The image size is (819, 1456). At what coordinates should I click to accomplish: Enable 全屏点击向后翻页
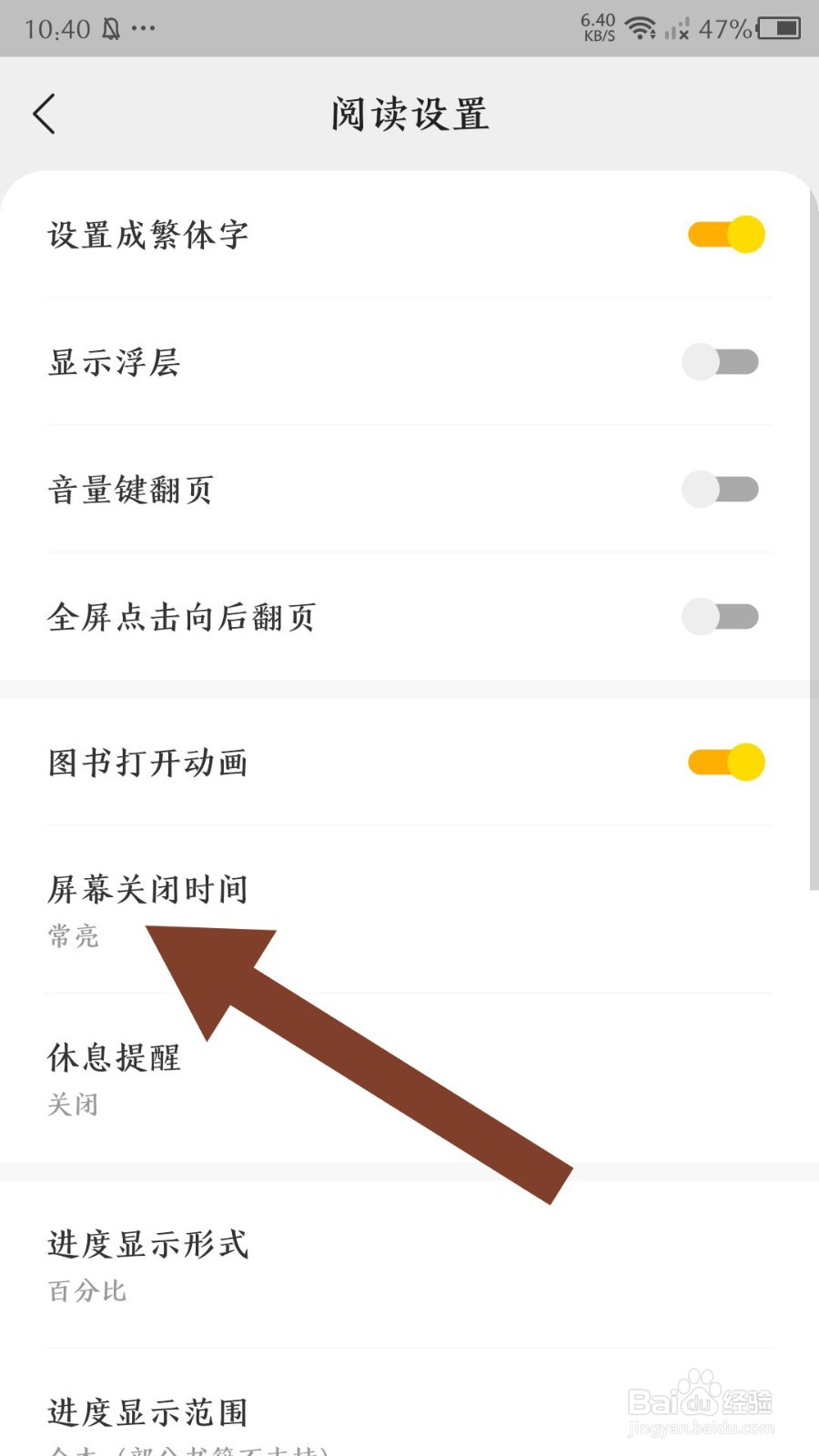[722, 616]
